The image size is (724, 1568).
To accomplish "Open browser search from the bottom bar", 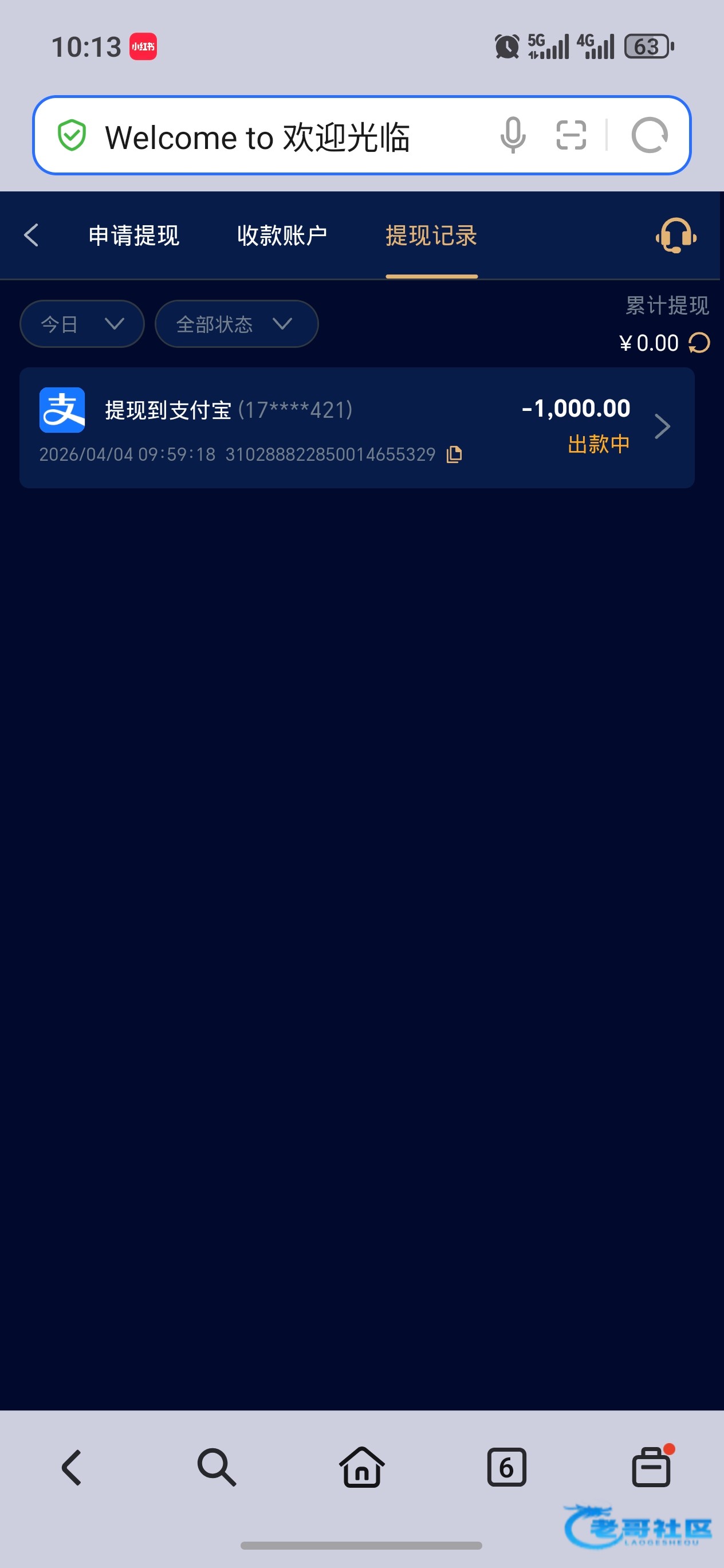I will pyautogui.click(x=217, y=1468).
